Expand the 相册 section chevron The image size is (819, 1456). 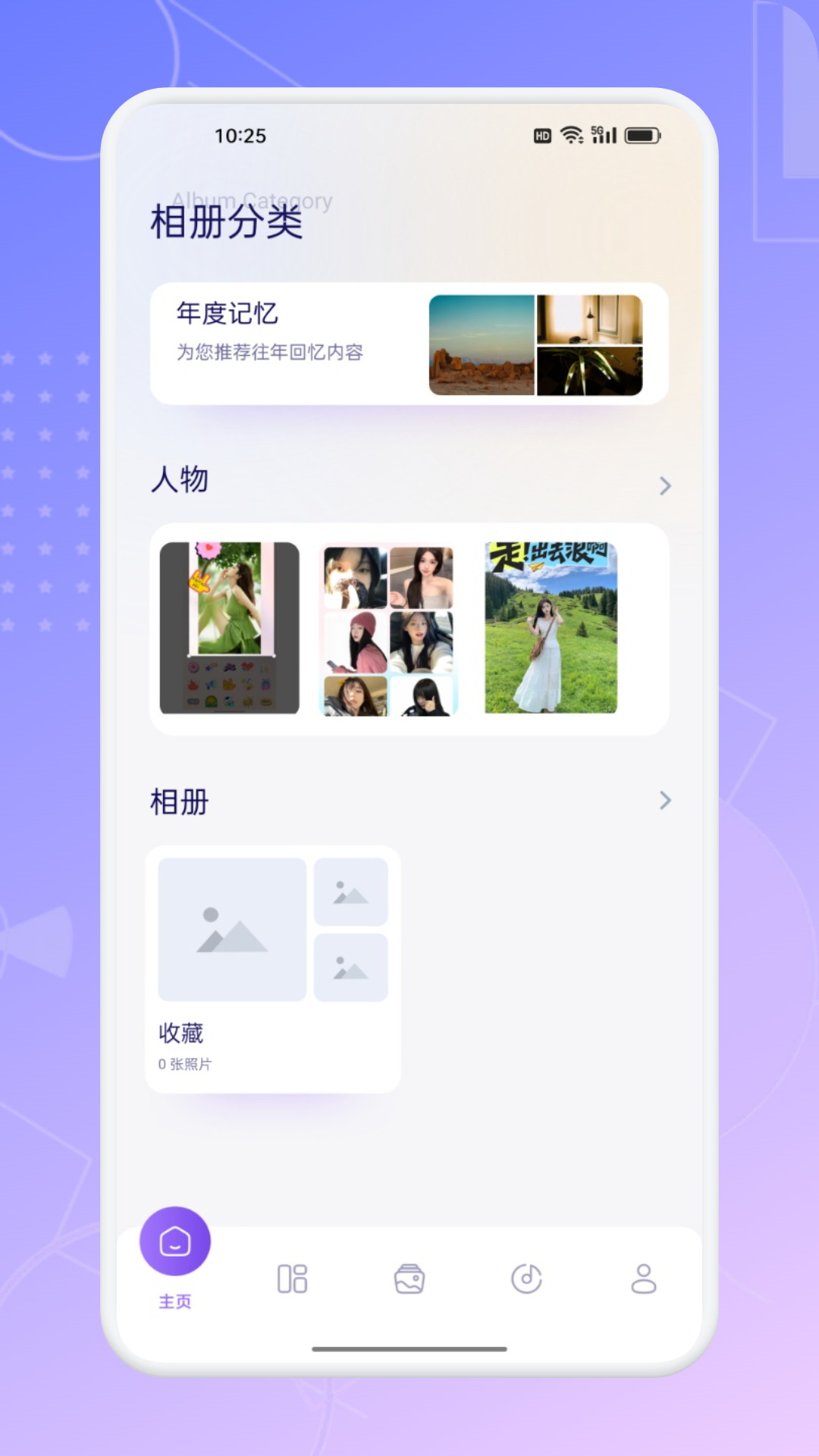click(x=665, y=801)
